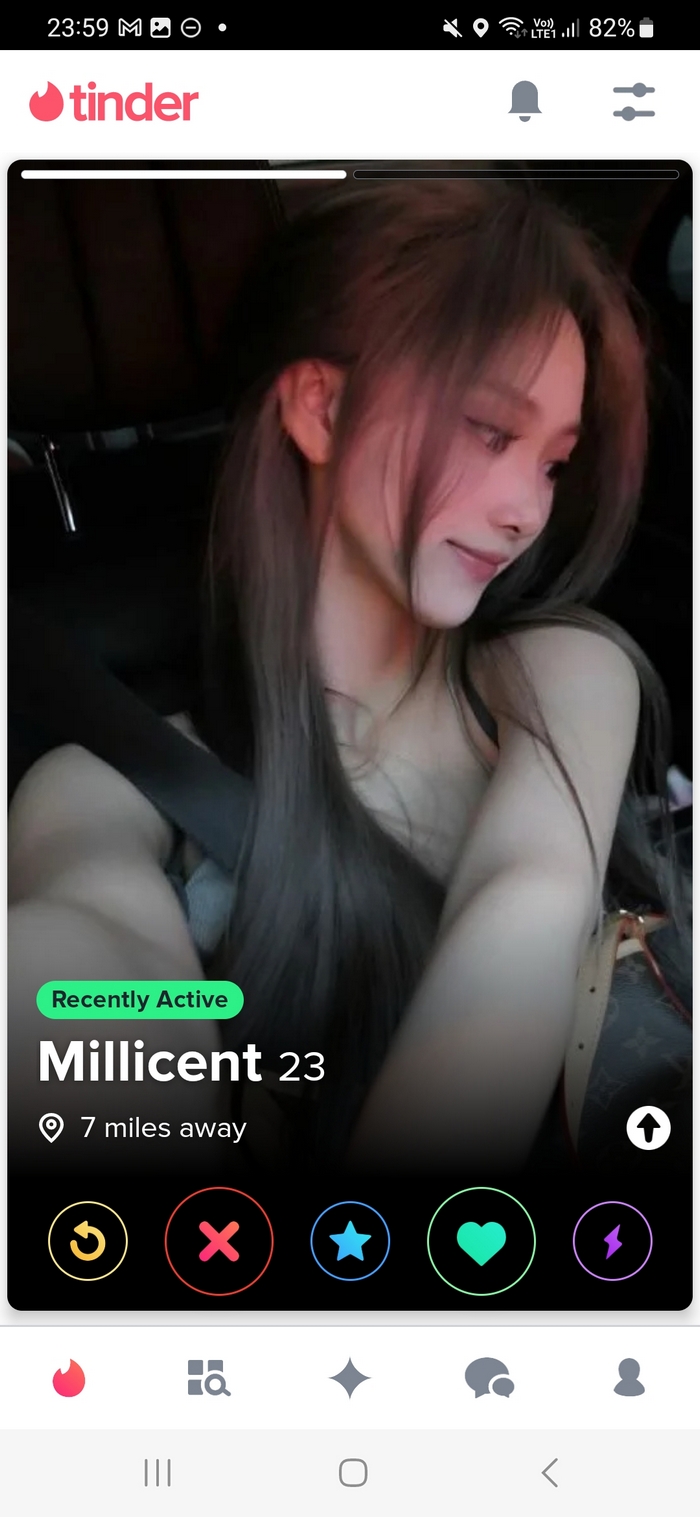The height and width of the screenshot is (1517, 700).
Task: Open the sparkle likes tab
Action: (350, 1379)
